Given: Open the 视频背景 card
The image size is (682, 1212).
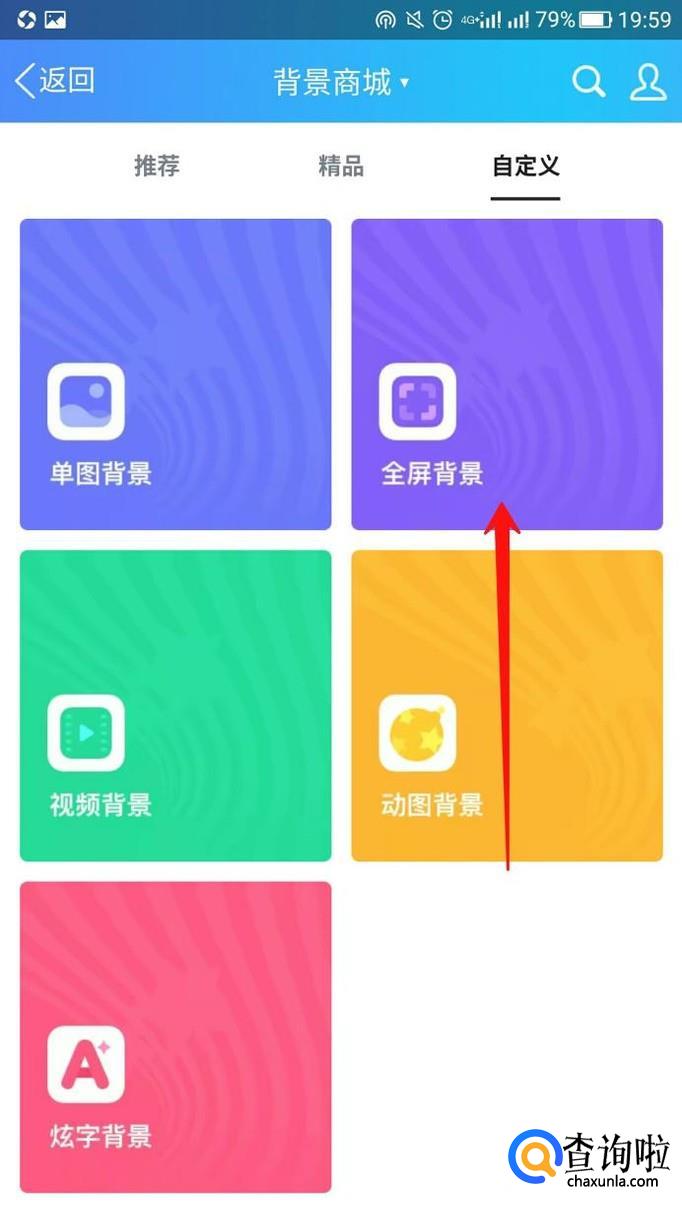Looking at the screenshot, I should 176,705.
